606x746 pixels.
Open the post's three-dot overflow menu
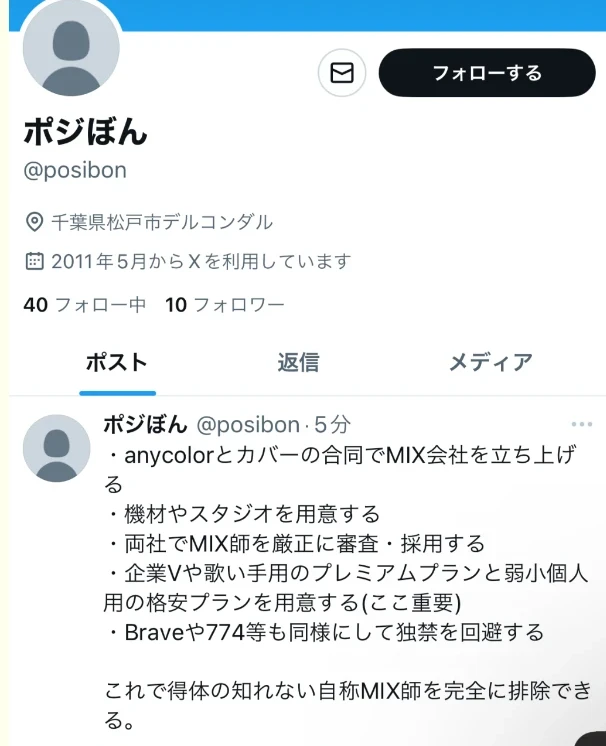[x=581, y=424]
